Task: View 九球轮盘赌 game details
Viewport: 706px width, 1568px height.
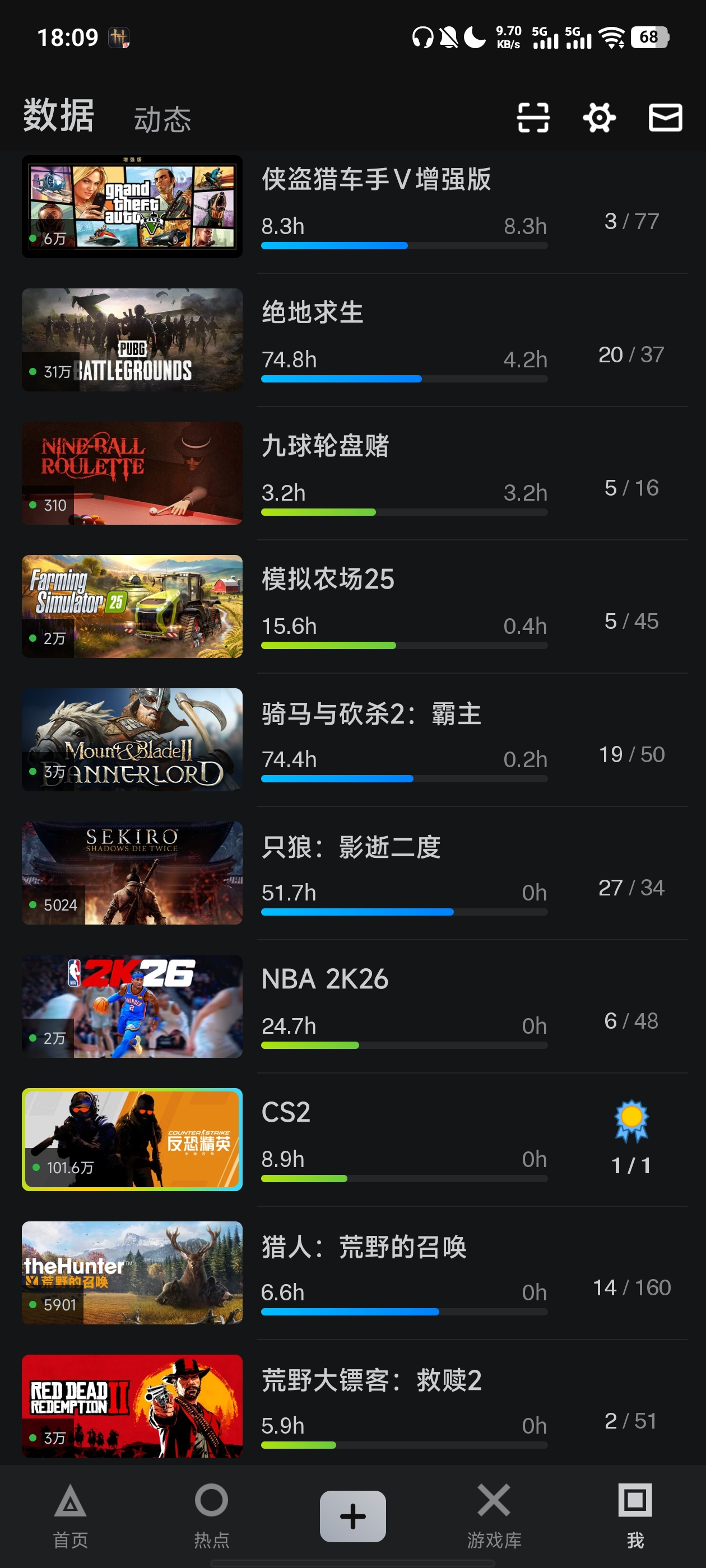Action: (x=324, y=446)
